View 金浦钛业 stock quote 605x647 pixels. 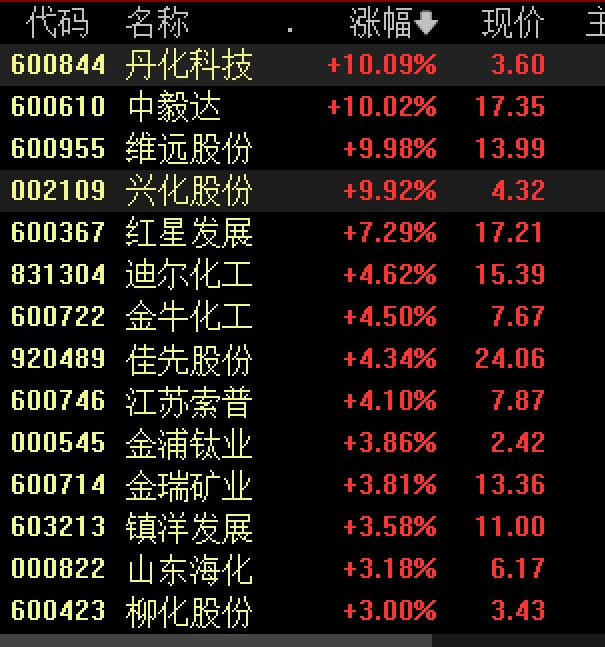coord(190,443)
